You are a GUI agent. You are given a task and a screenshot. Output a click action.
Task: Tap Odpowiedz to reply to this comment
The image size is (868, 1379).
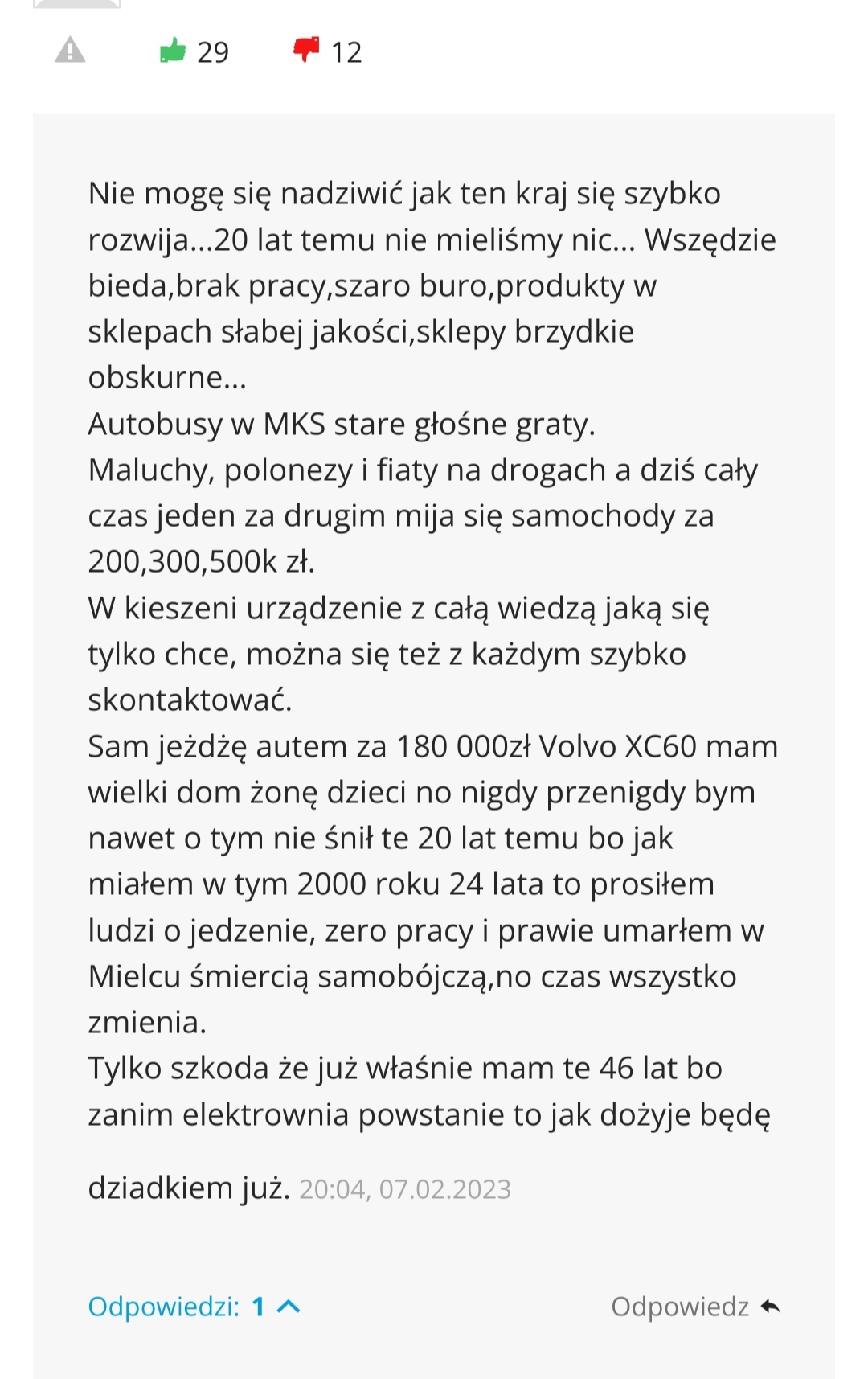tap(695, 1307)
